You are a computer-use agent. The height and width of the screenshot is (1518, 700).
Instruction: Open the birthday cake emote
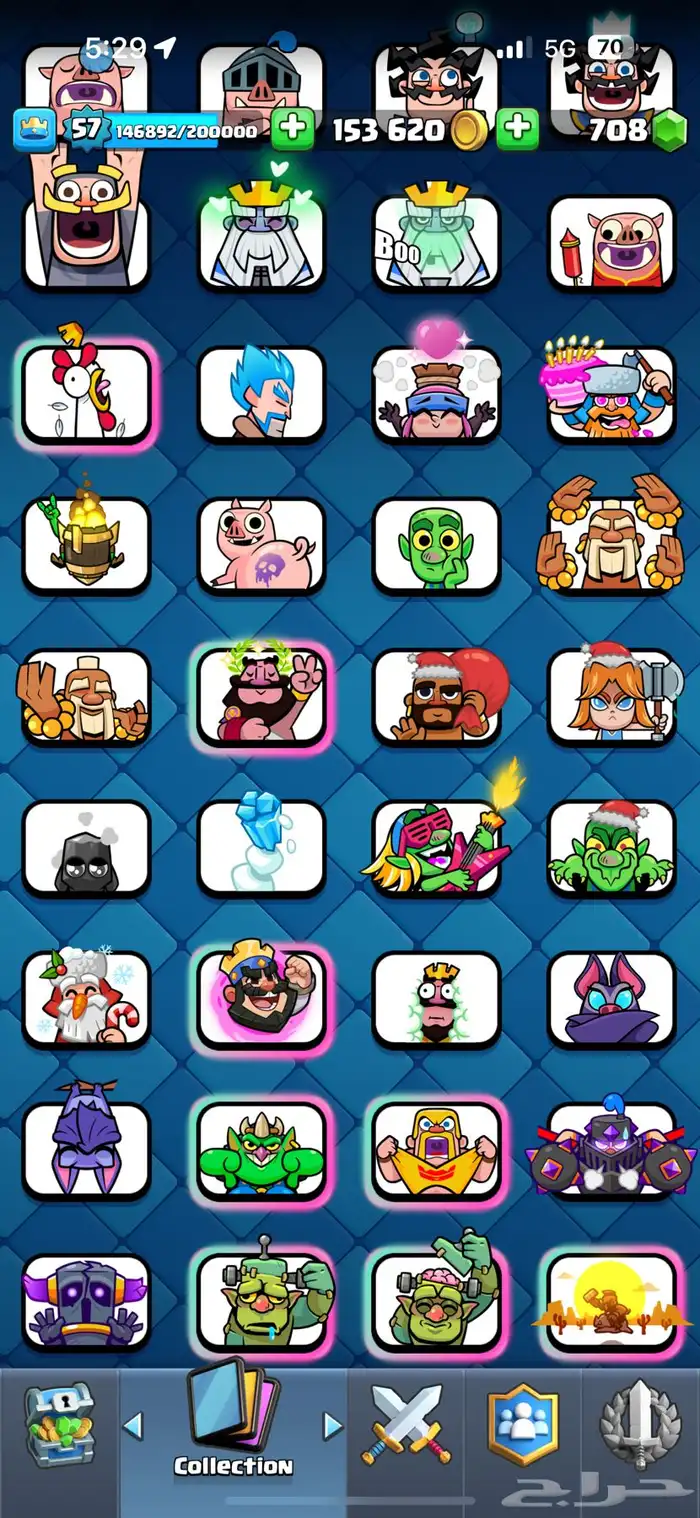pos(611,393)
